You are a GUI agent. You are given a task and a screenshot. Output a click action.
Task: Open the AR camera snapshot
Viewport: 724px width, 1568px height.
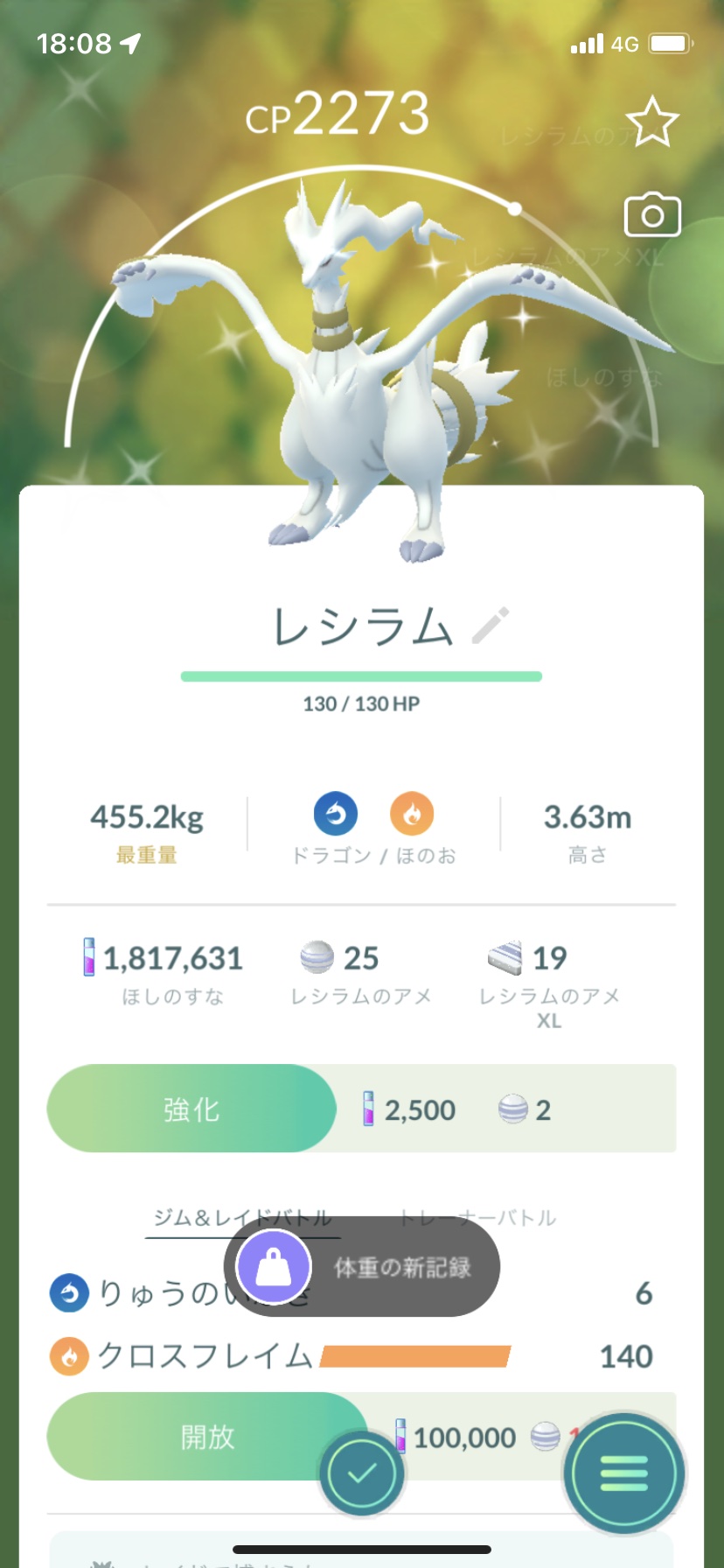click(x=652, y=215)
